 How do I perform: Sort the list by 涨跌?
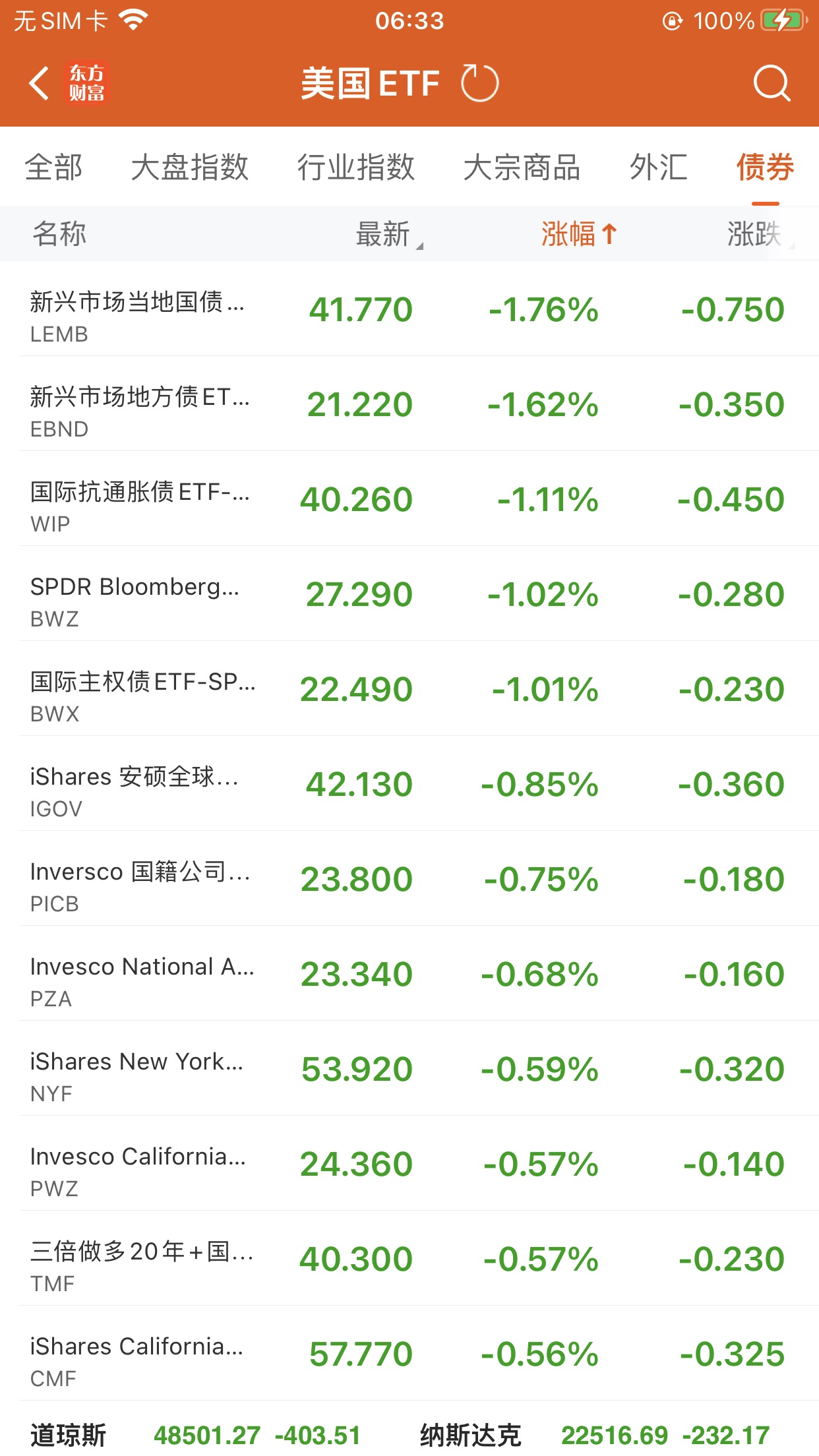(x=756, y=234)
